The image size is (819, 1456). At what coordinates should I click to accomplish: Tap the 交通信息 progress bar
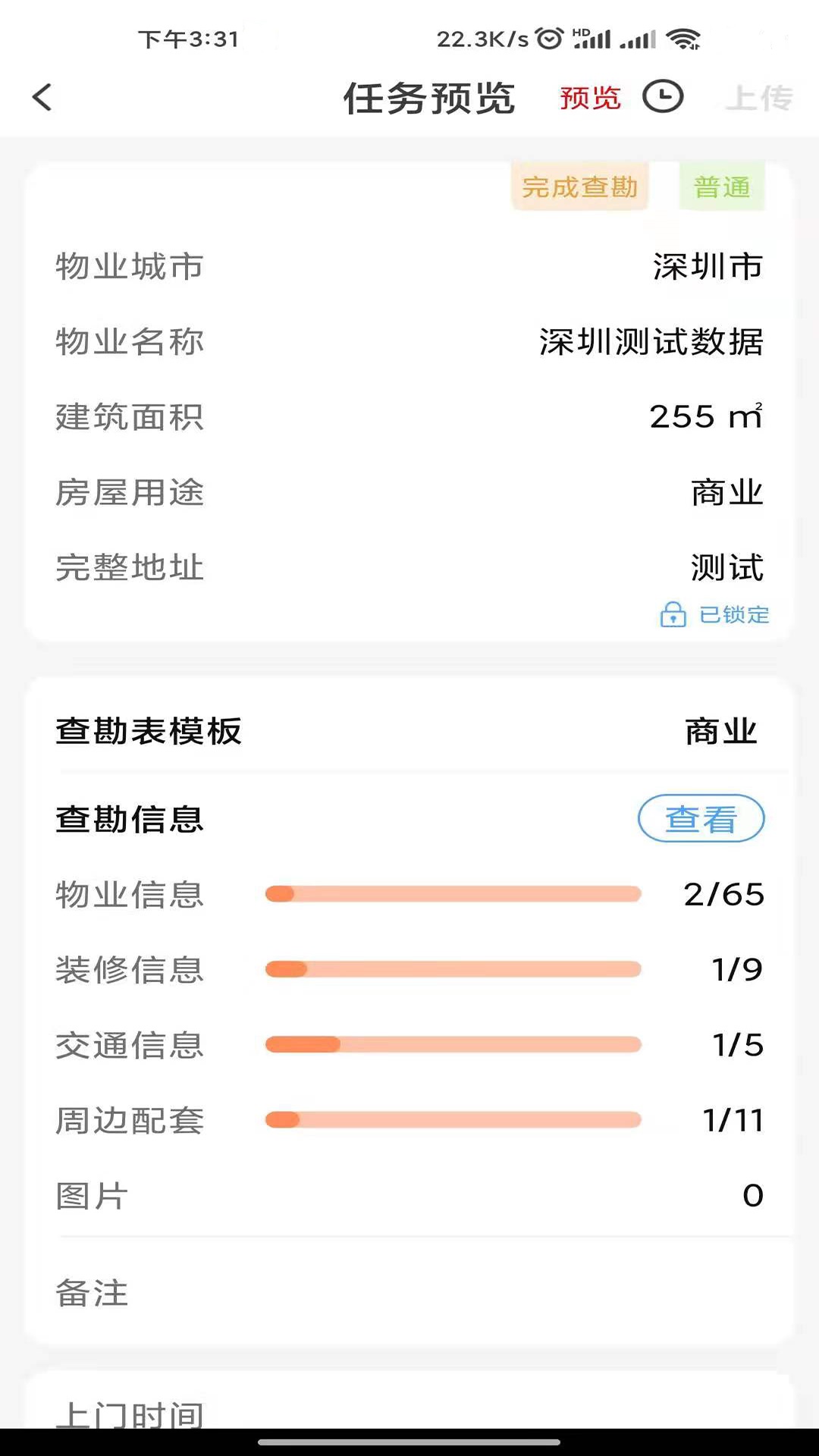pyautogui.click(x=453, y=1044)
